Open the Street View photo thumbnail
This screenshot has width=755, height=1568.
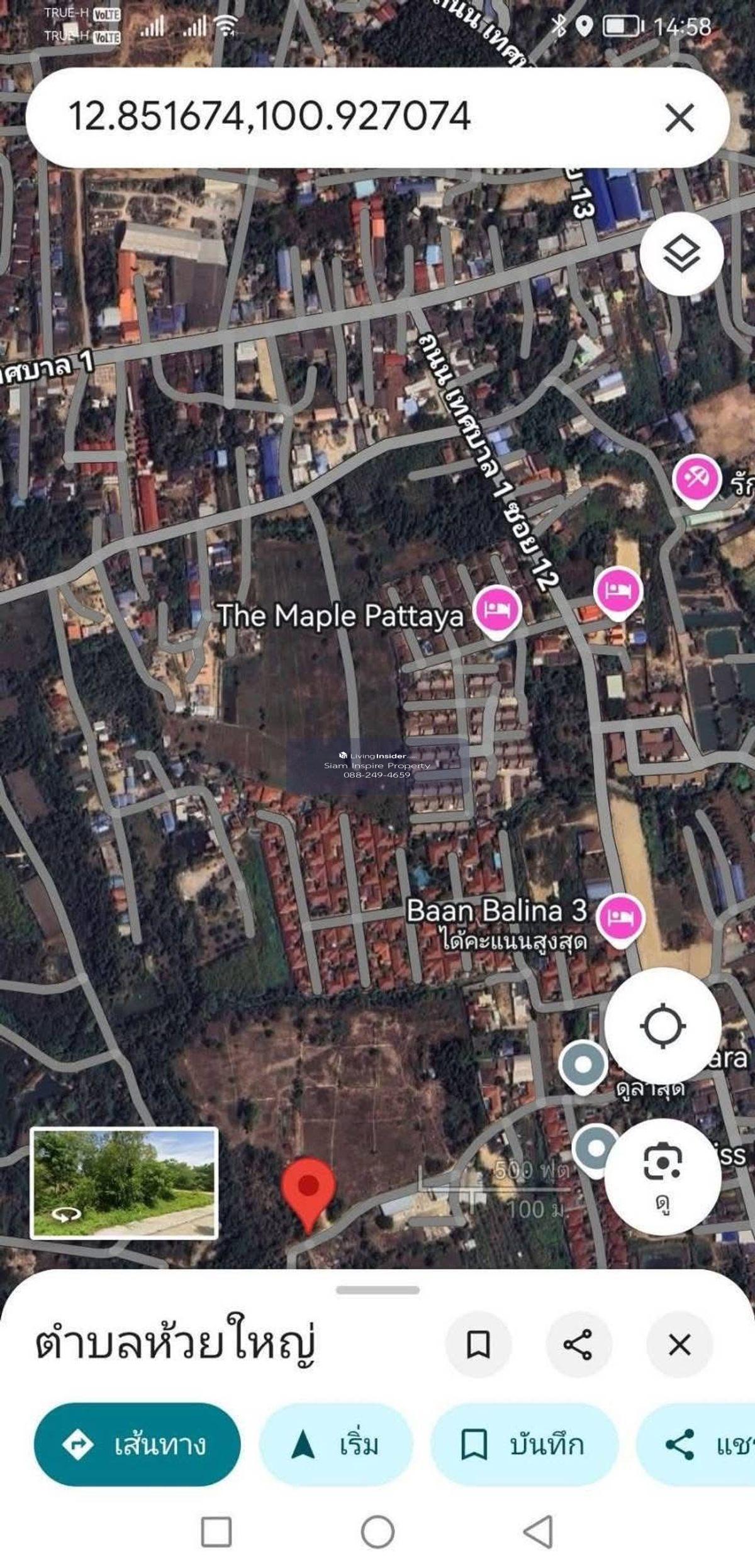124,1183
